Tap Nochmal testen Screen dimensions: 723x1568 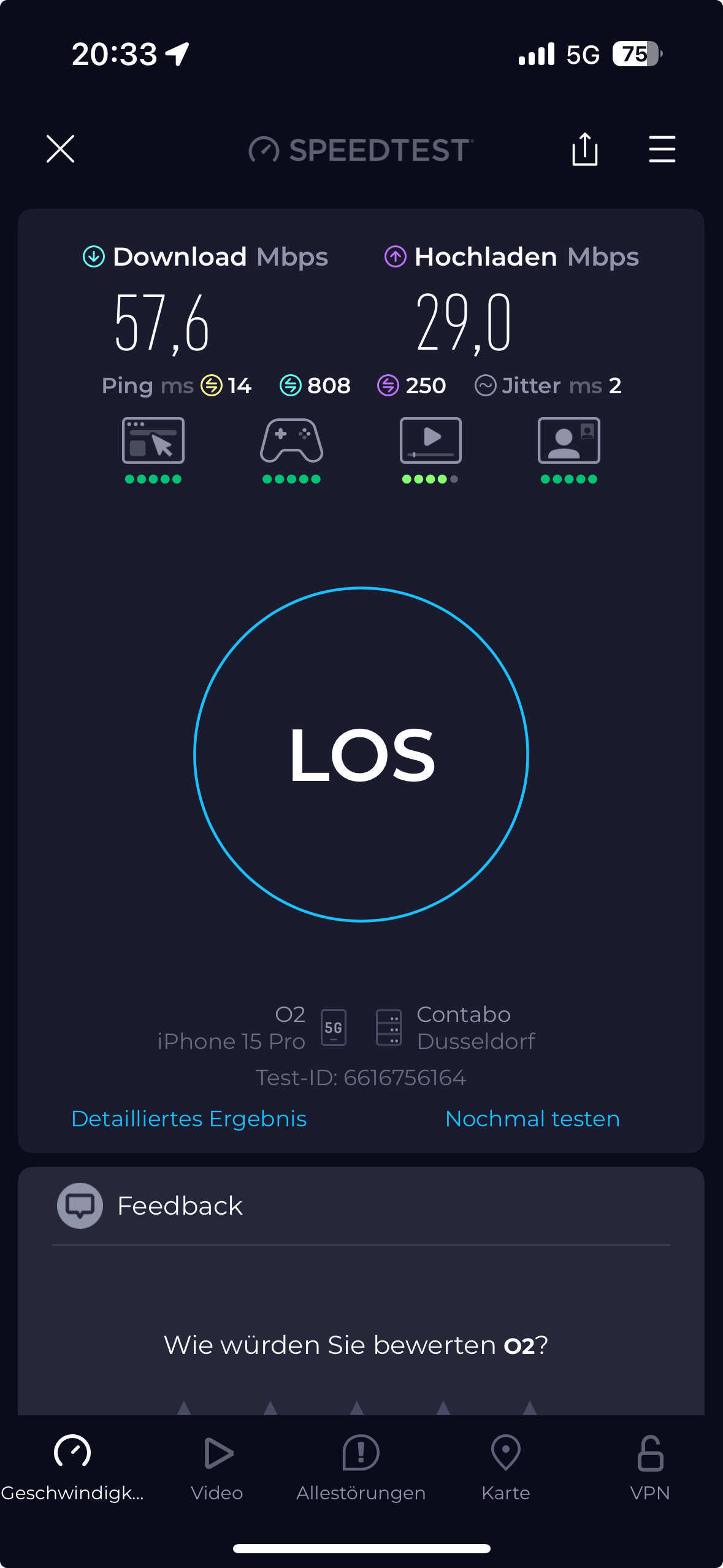click(x=532, y=1118)
